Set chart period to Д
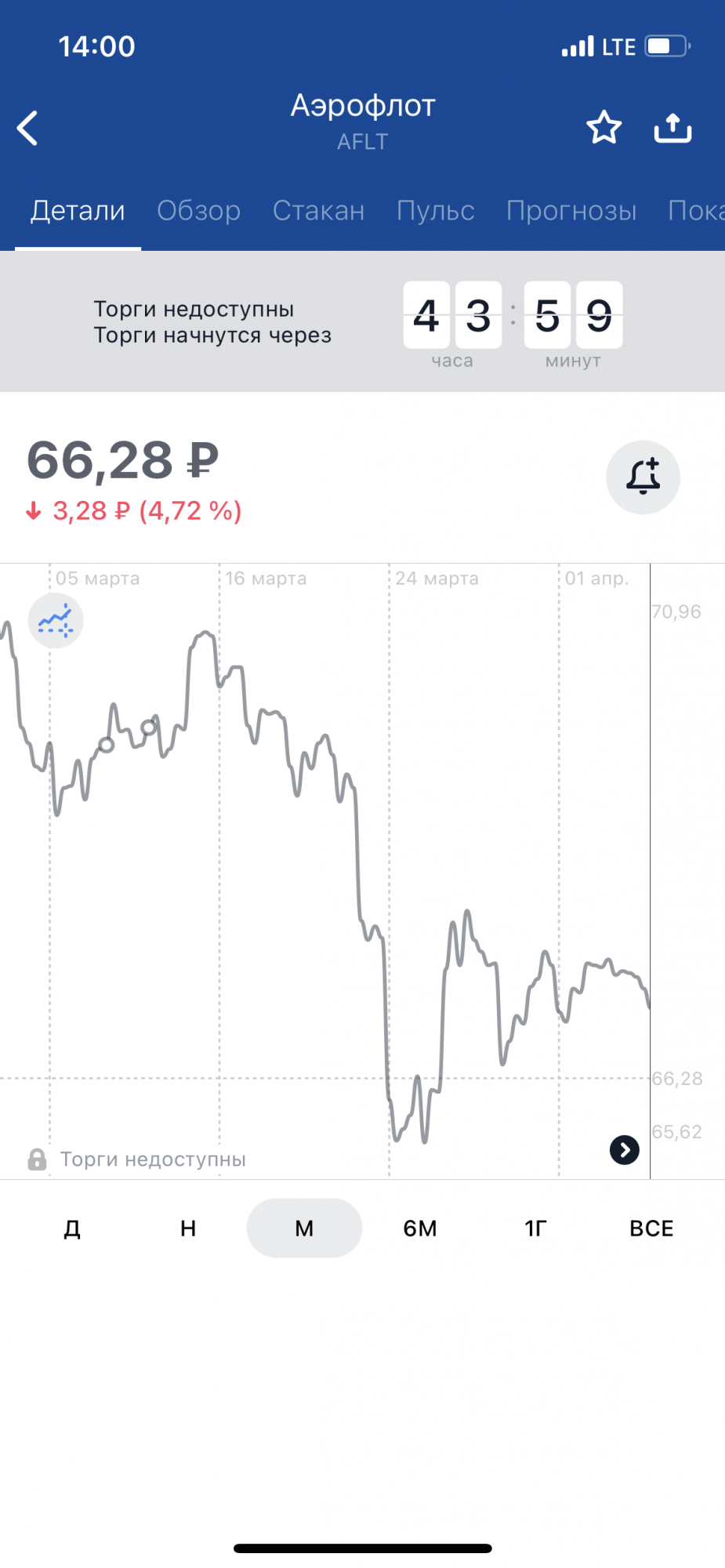 (72, 1228)
